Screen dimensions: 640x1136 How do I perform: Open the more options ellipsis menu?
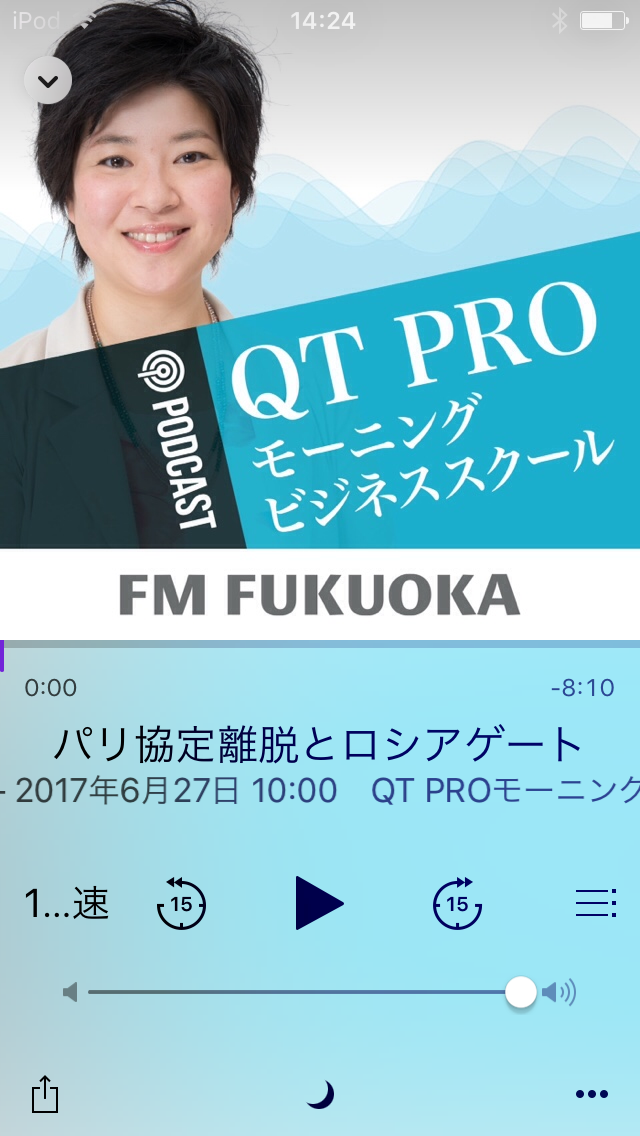(x=591, y=1094)
